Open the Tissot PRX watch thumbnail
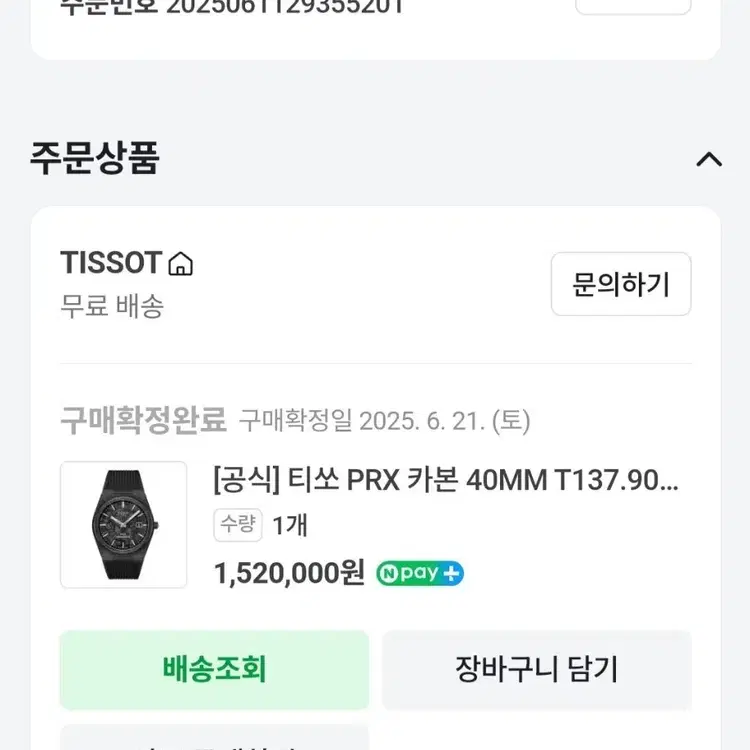750x750 pixels. tap(123, 524)
